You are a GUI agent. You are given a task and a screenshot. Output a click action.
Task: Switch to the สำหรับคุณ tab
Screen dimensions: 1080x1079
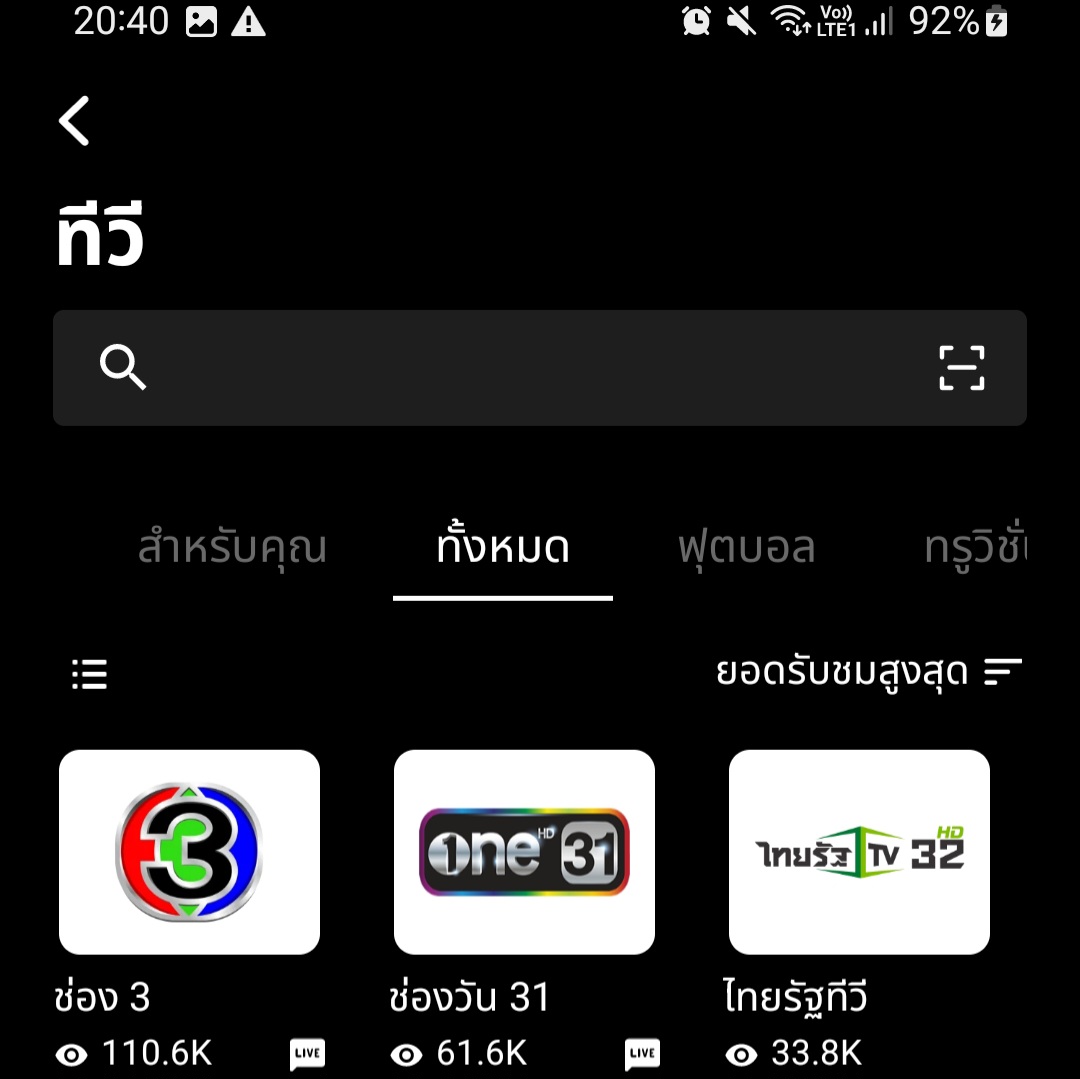pyautogui.click(x=232, y=548)
